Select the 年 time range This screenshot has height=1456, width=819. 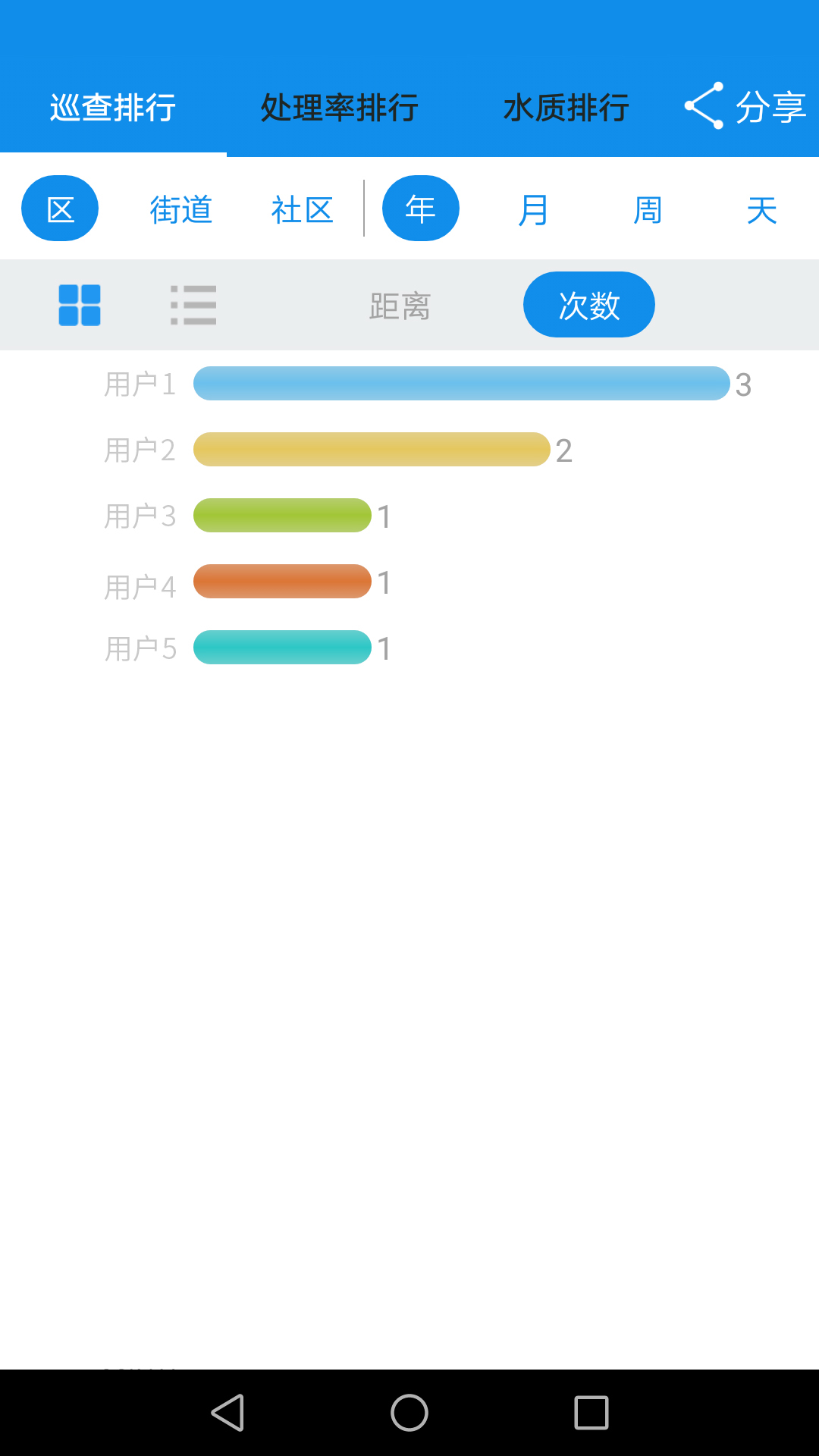point(420,209)
